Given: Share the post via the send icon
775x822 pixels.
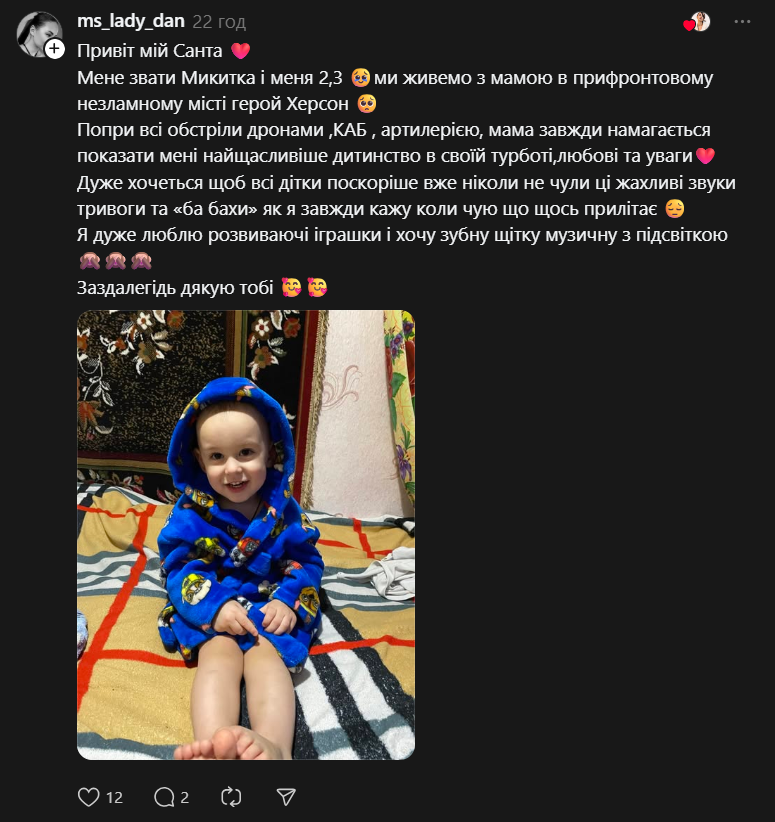Looking at the screenshot, I should (x=286, y=796).
